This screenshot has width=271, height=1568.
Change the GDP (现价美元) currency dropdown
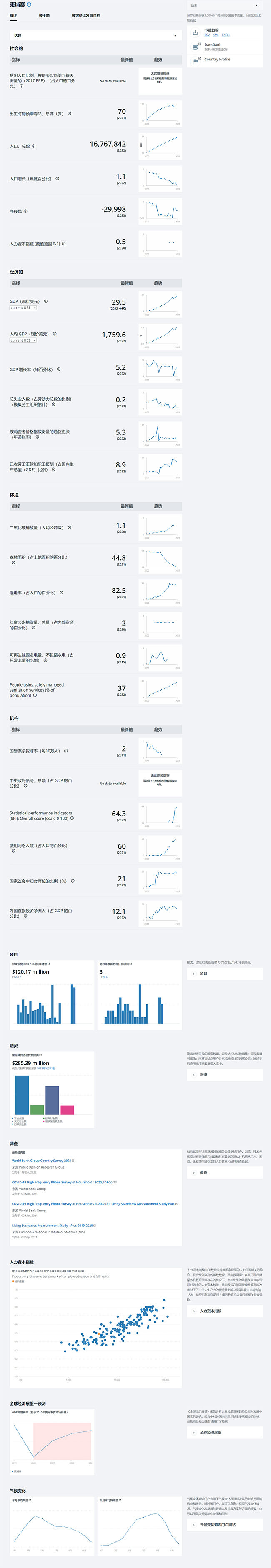[23, 308]
